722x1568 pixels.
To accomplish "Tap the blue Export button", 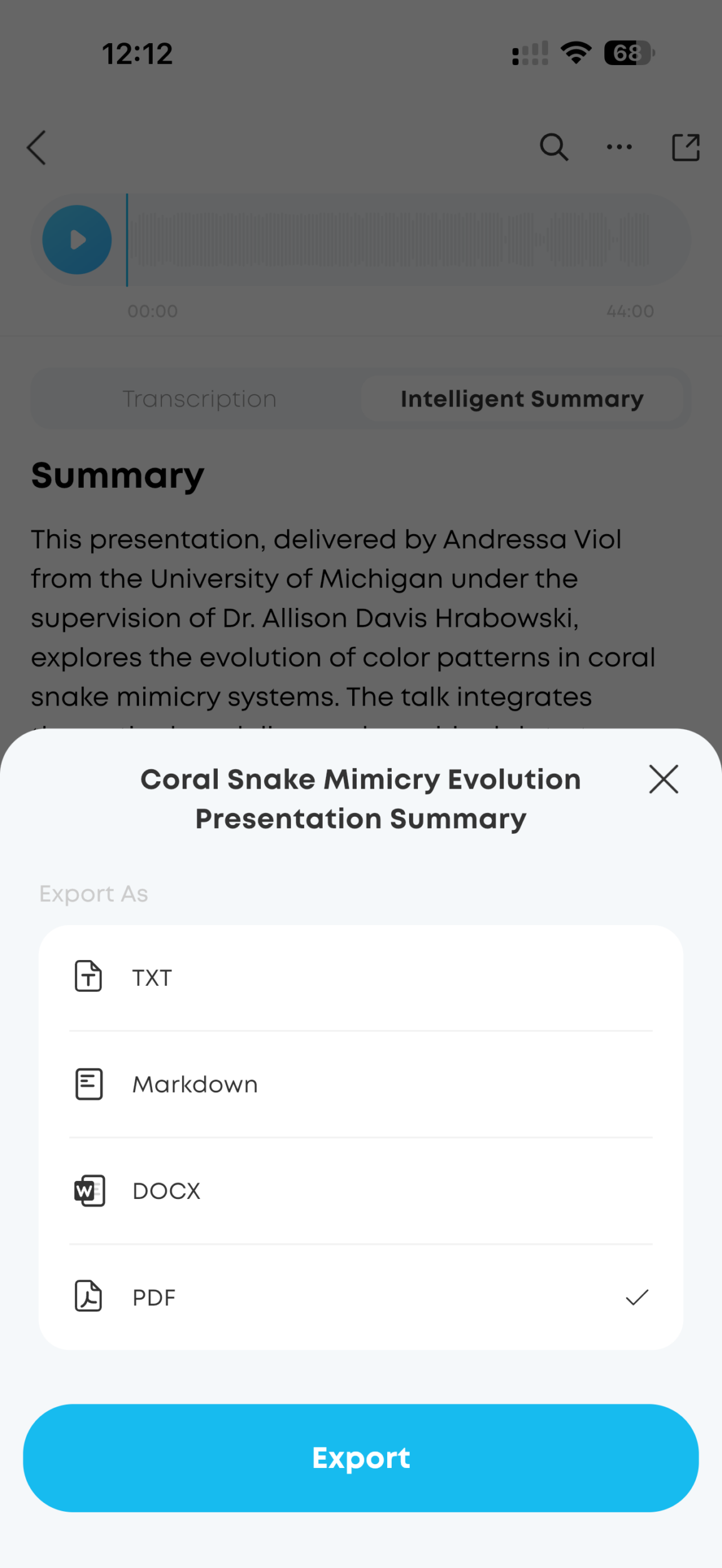I will click(x=360, y=1457).
